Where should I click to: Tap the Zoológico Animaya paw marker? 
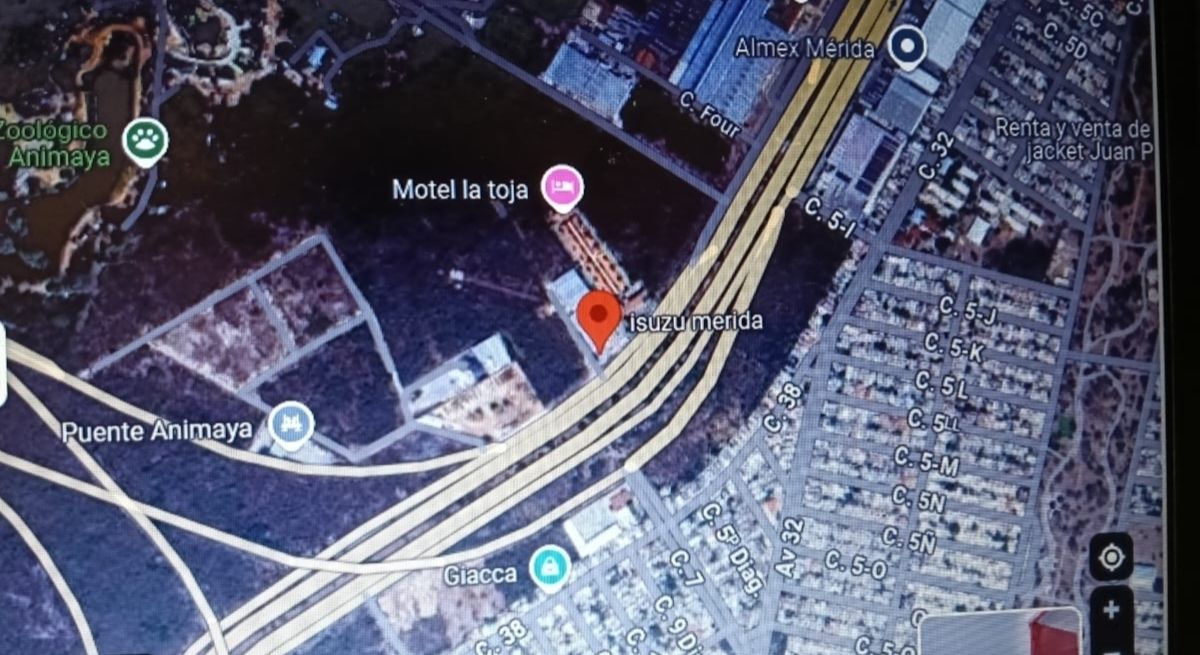pos(146,140)
